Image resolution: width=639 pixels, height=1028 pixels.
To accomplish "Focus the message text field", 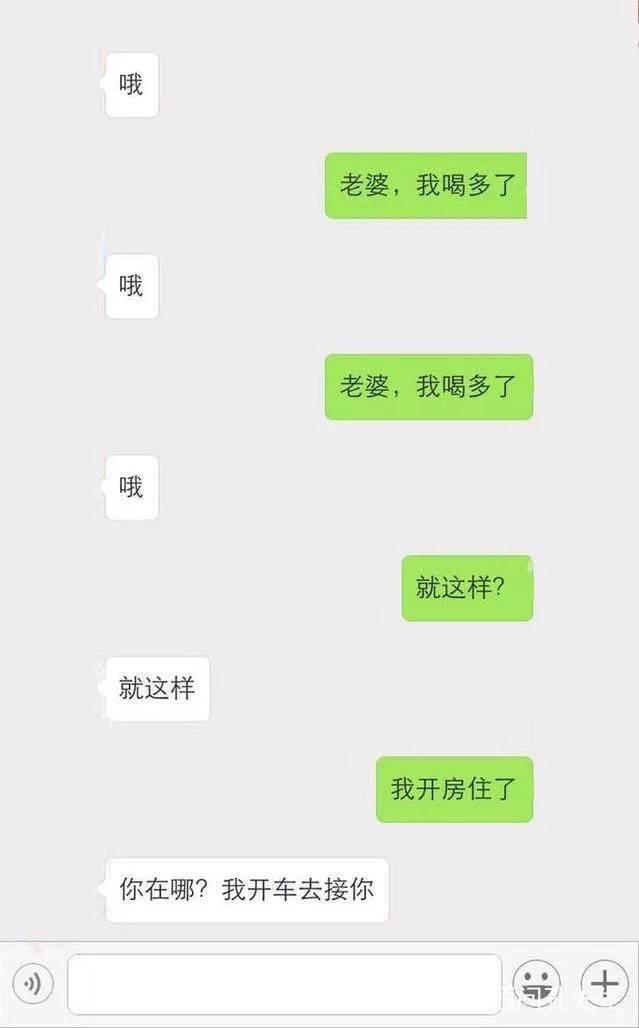I will [x=284, y=985].
